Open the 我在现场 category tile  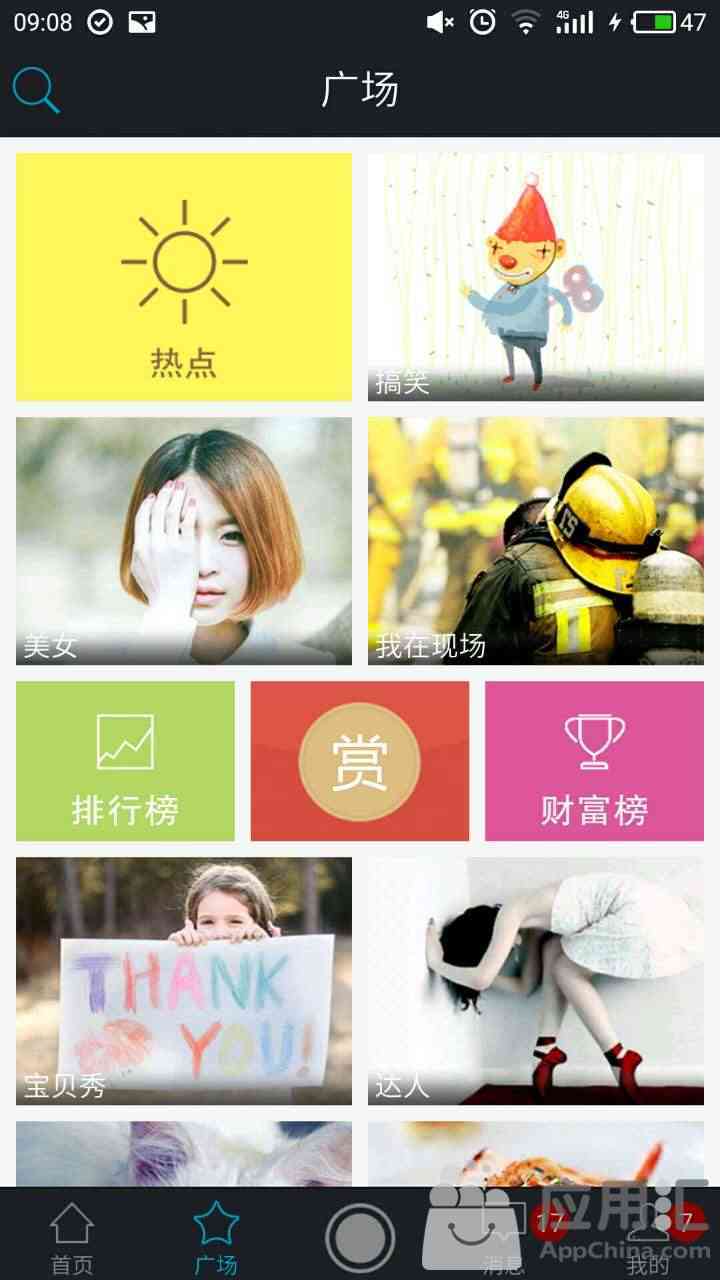[536, 541]
